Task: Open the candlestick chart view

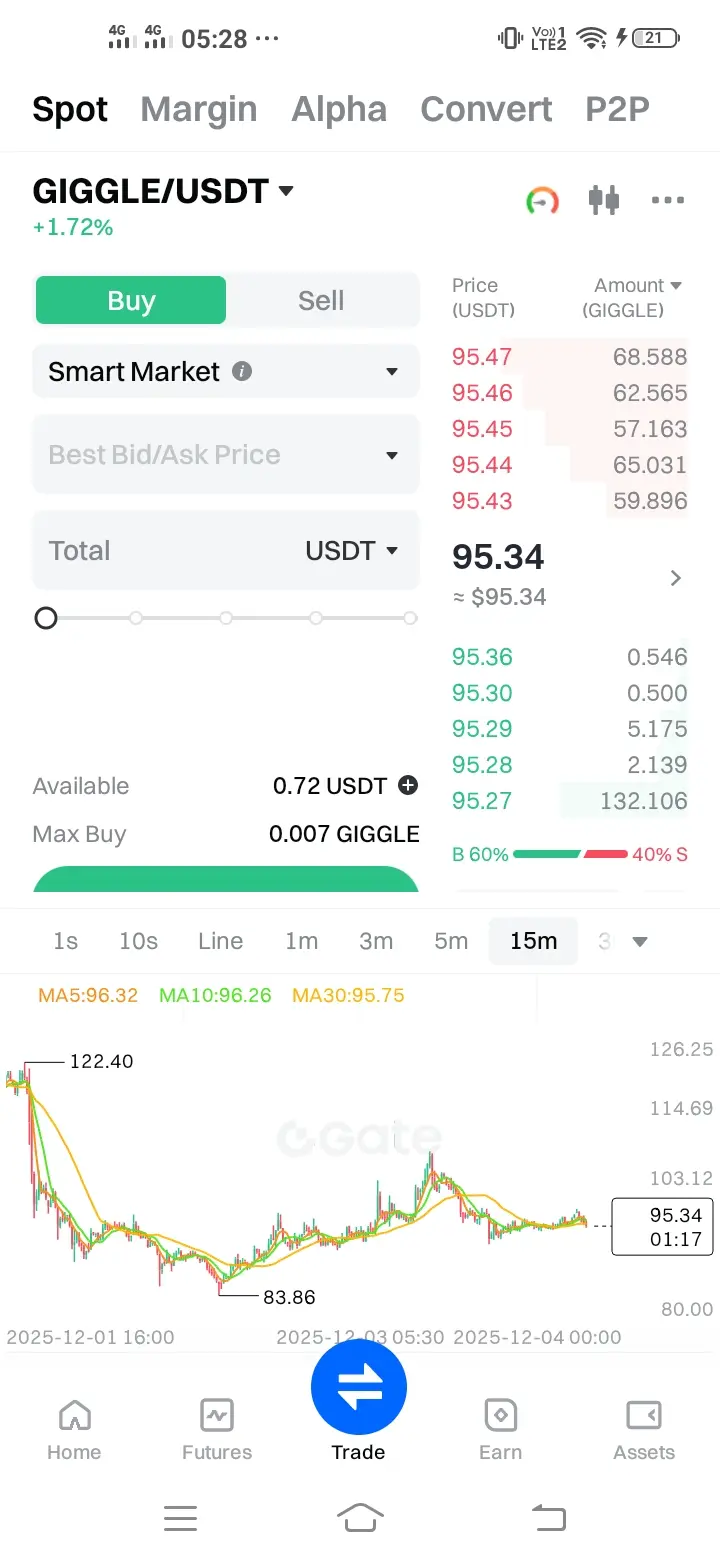Action: pyautogui.click(x=604, y=200)
